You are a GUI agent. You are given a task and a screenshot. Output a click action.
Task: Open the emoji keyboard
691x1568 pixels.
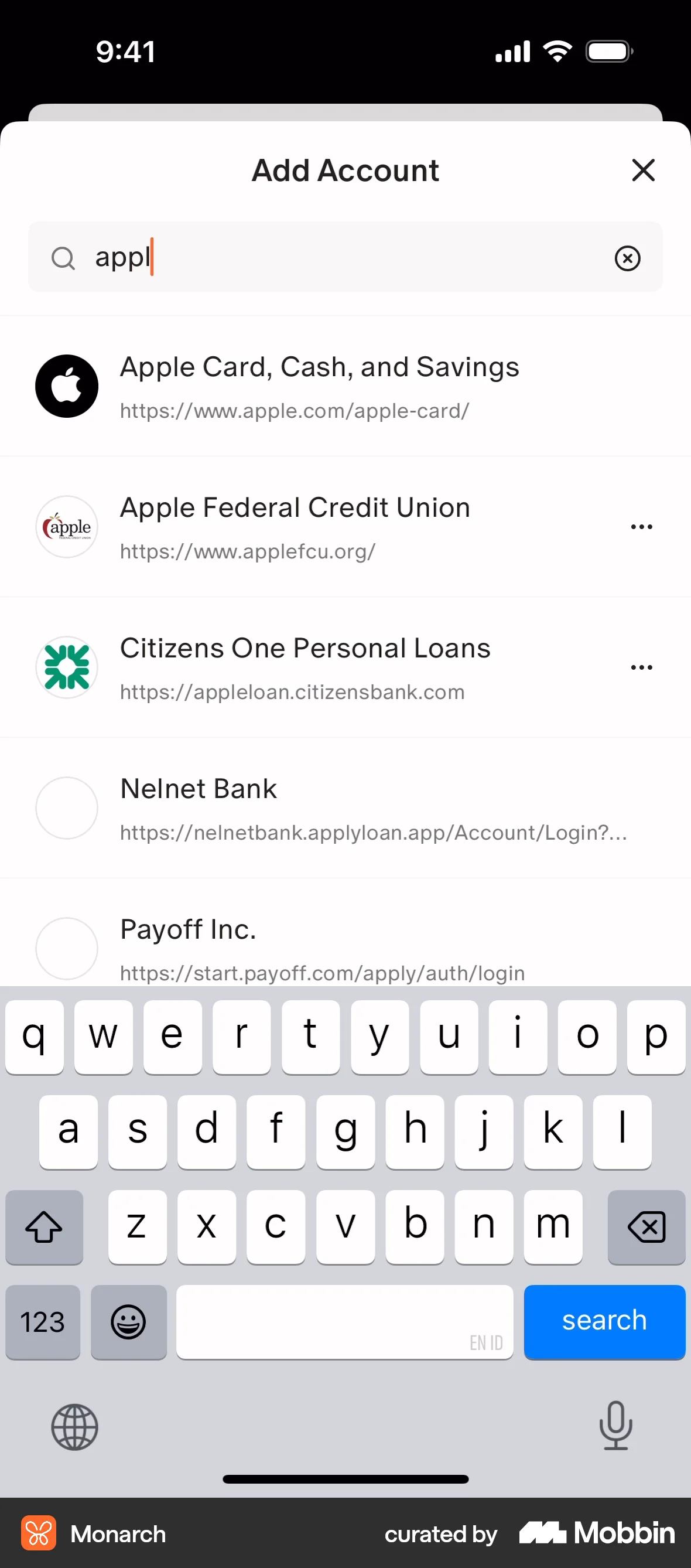tap(128, 1322)
